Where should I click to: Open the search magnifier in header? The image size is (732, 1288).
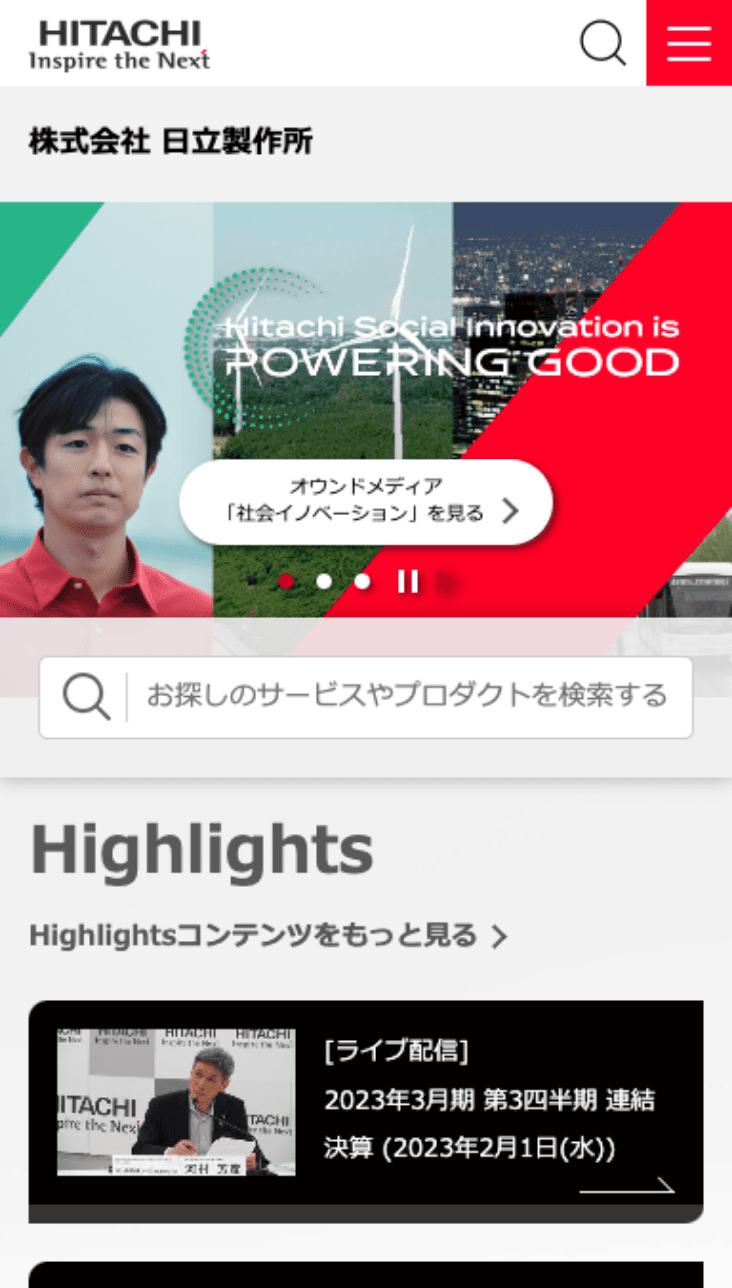[603, 44]
